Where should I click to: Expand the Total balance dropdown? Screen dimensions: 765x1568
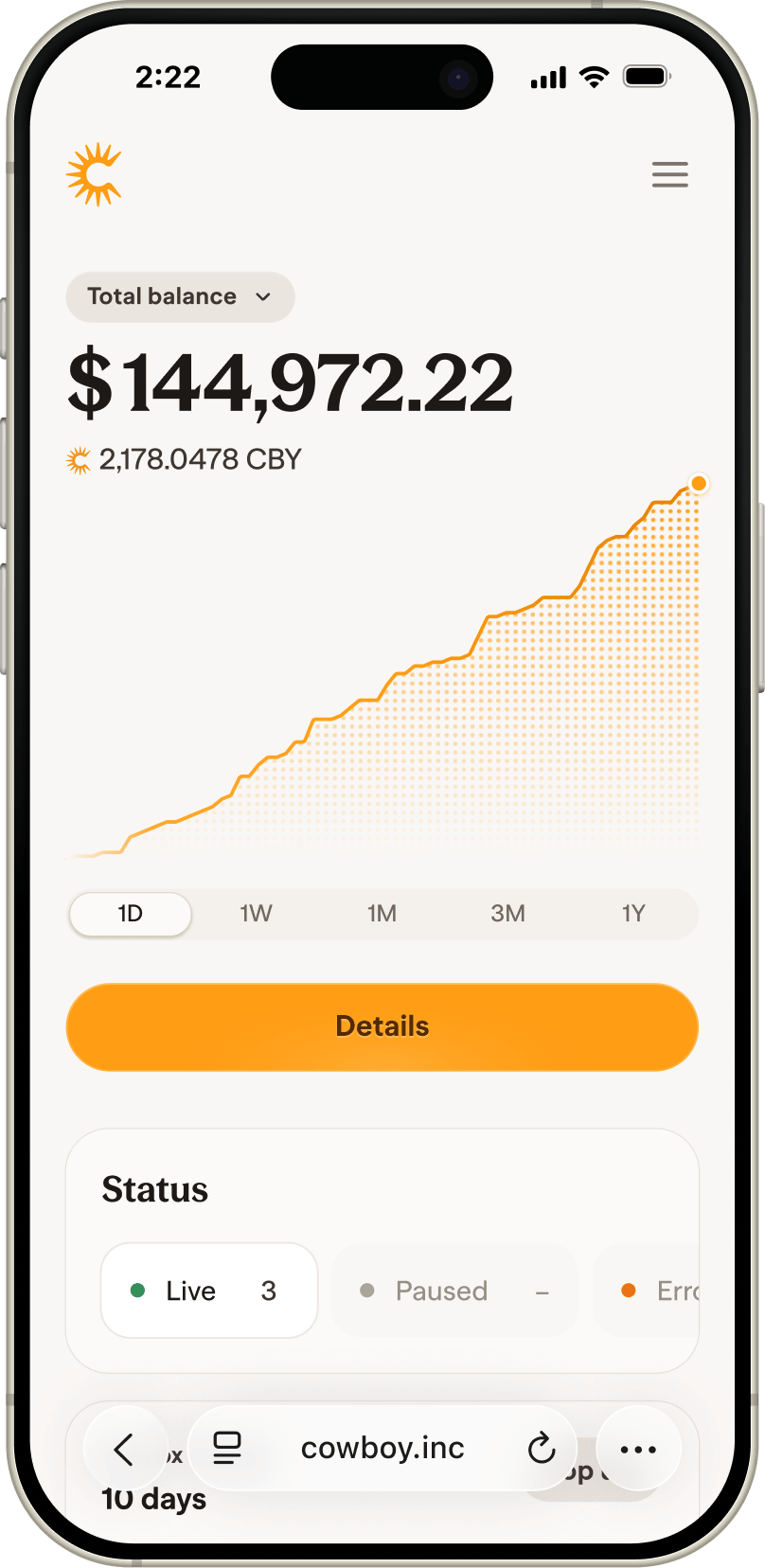click(180, 296)
